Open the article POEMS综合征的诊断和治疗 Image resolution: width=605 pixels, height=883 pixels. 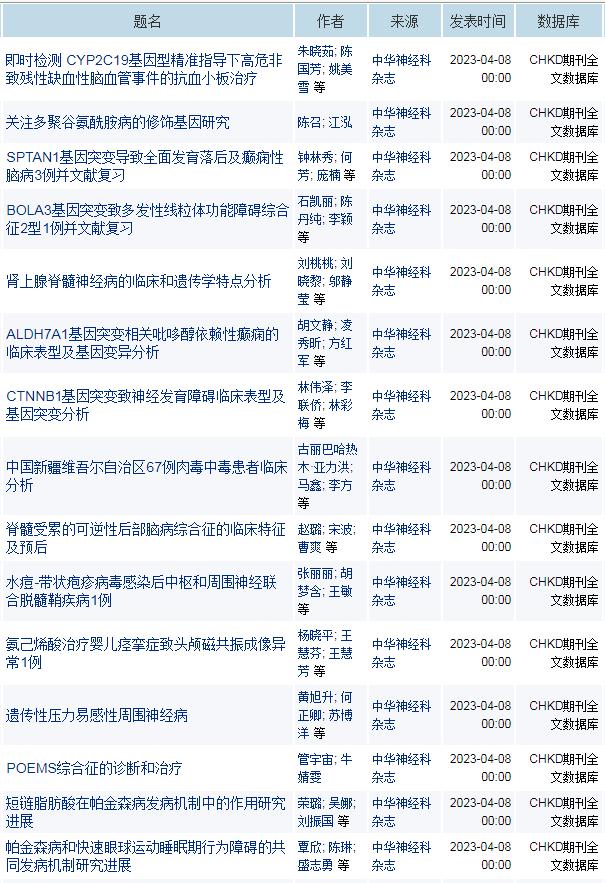[95, 768]
